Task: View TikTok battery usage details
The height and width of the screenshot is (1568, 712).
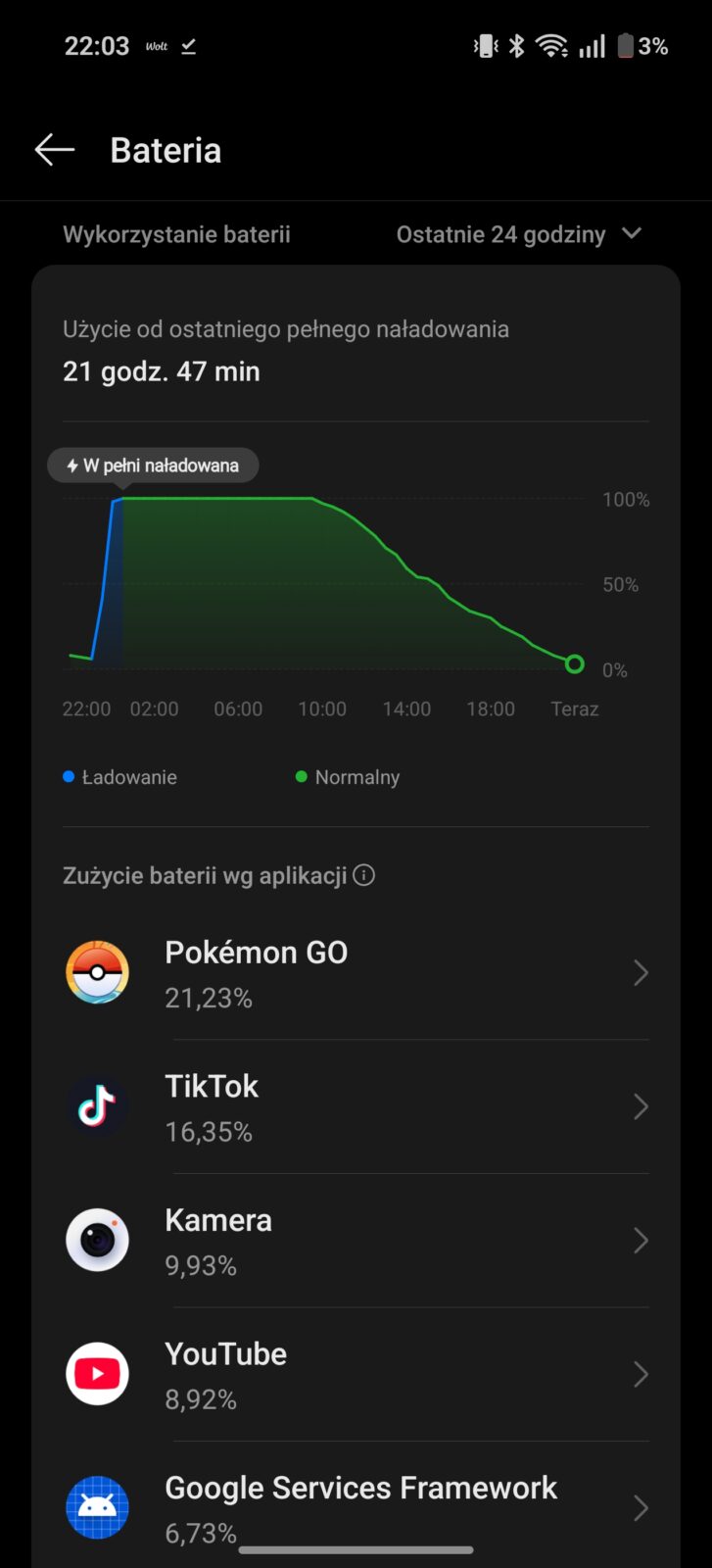Action: click(356, 1107)
